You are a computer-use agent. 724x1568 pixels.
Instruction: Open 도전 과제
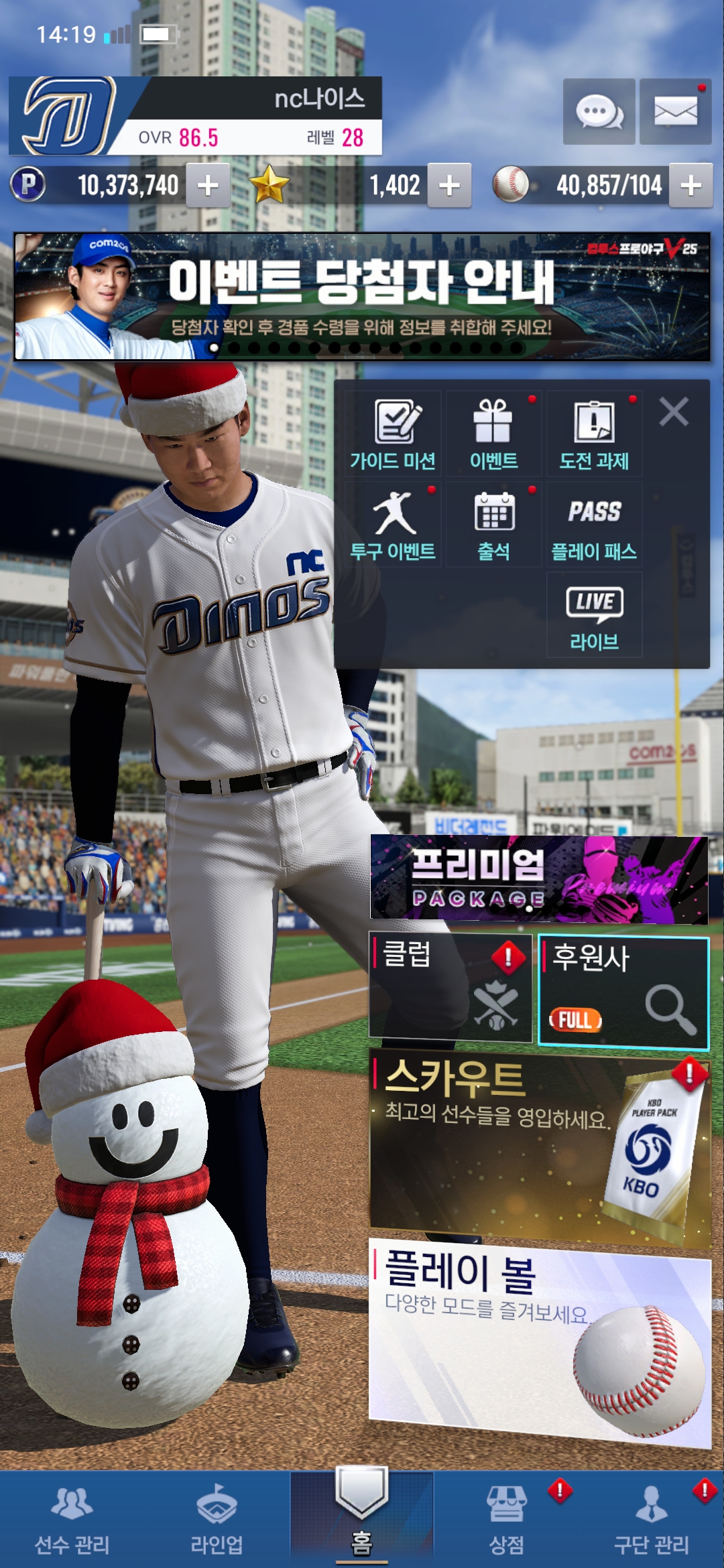595,434
